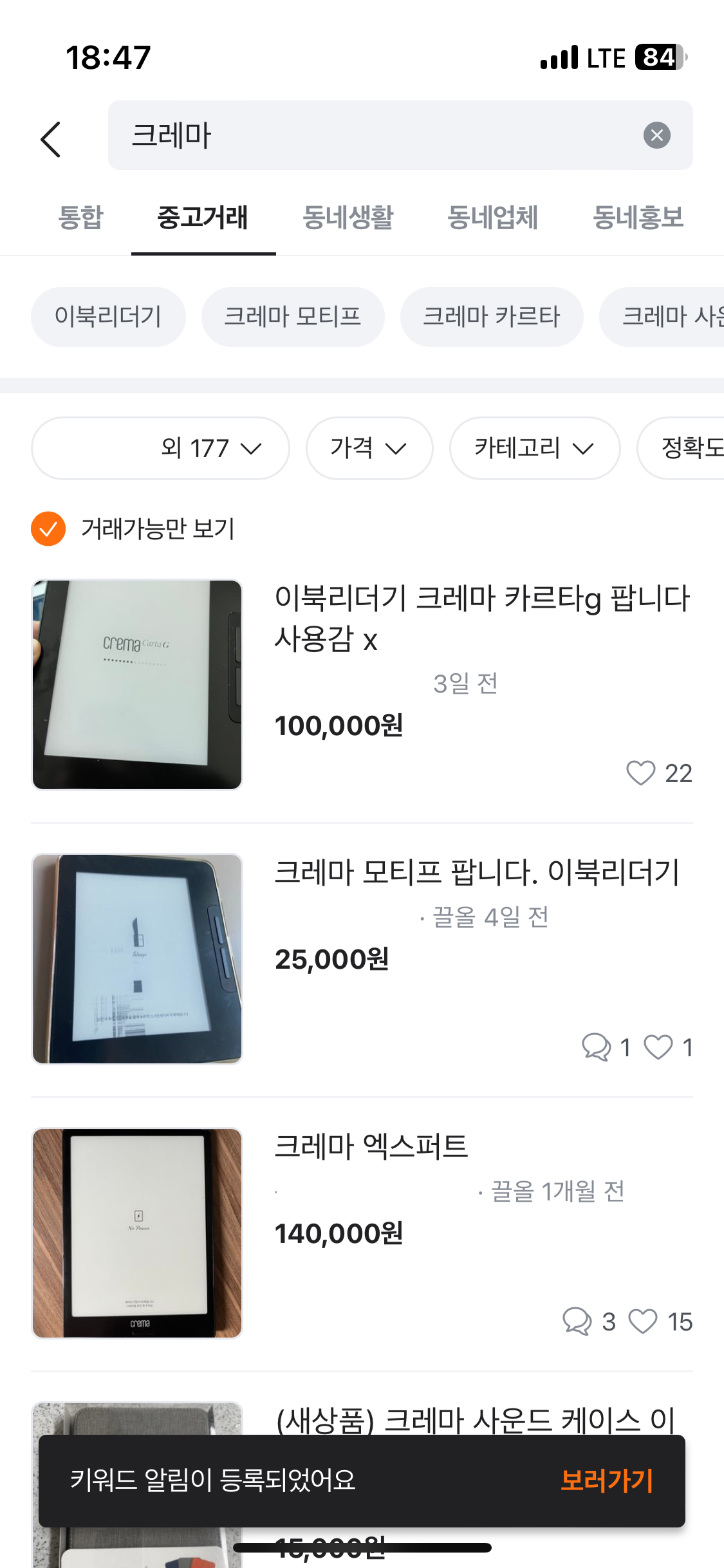Tap the battery level indicator
The image size is (724, 1568).
tap(658, 57)
